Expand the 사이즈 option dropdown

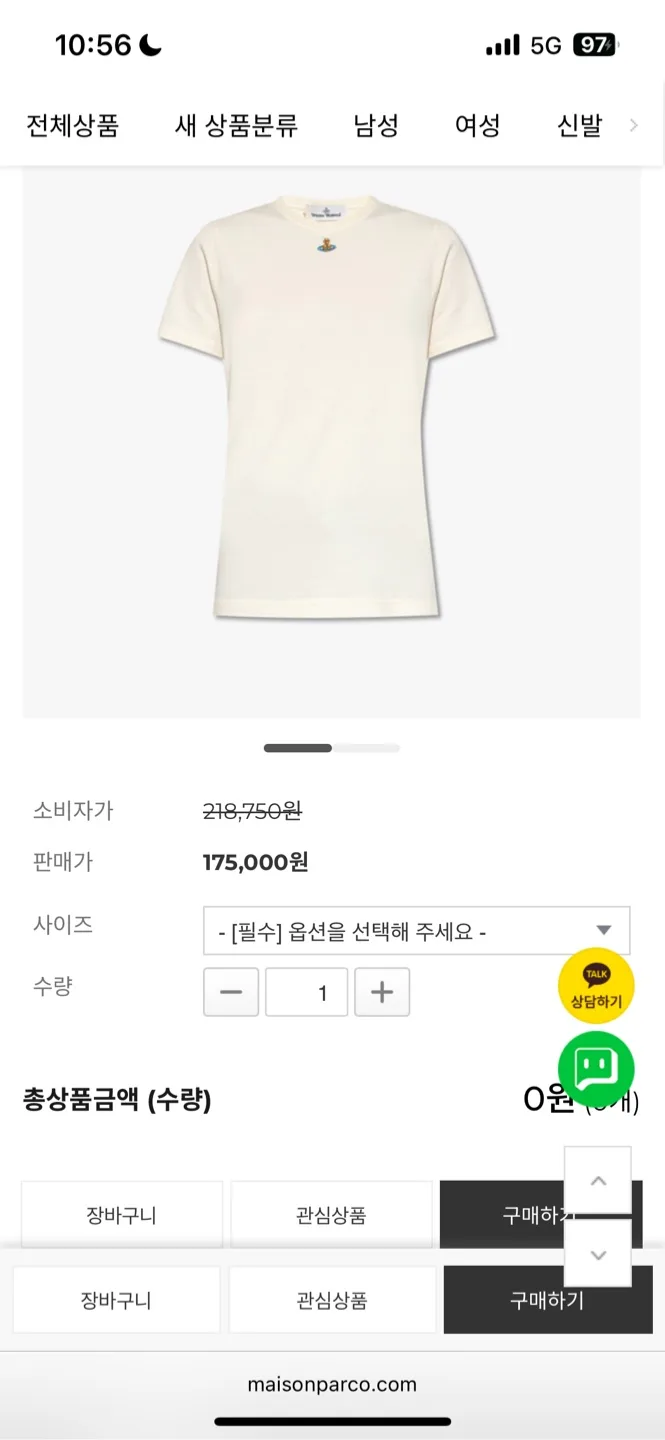click(x=416, y=931)
